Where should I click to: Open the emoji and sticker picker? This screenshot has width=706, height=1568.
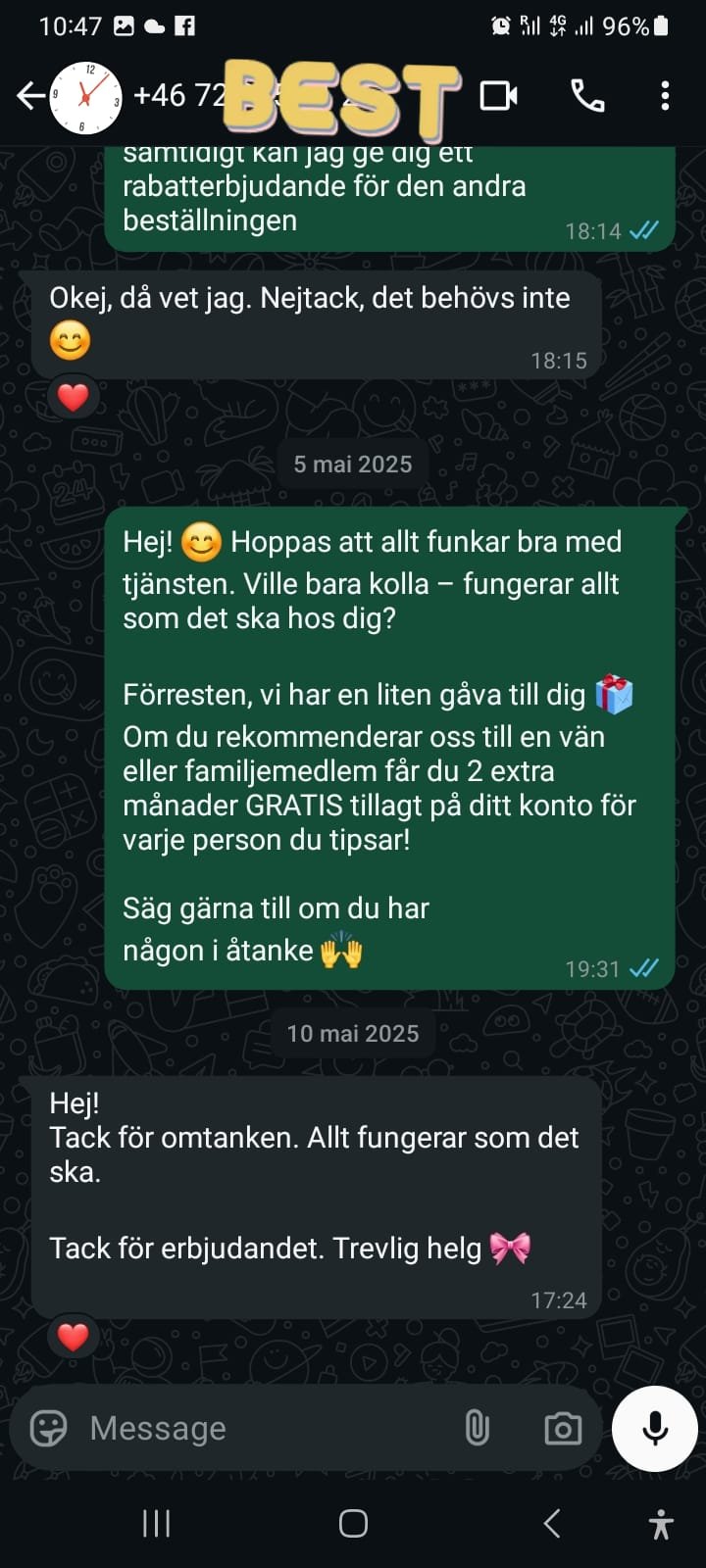click(x=48, y=1428)
